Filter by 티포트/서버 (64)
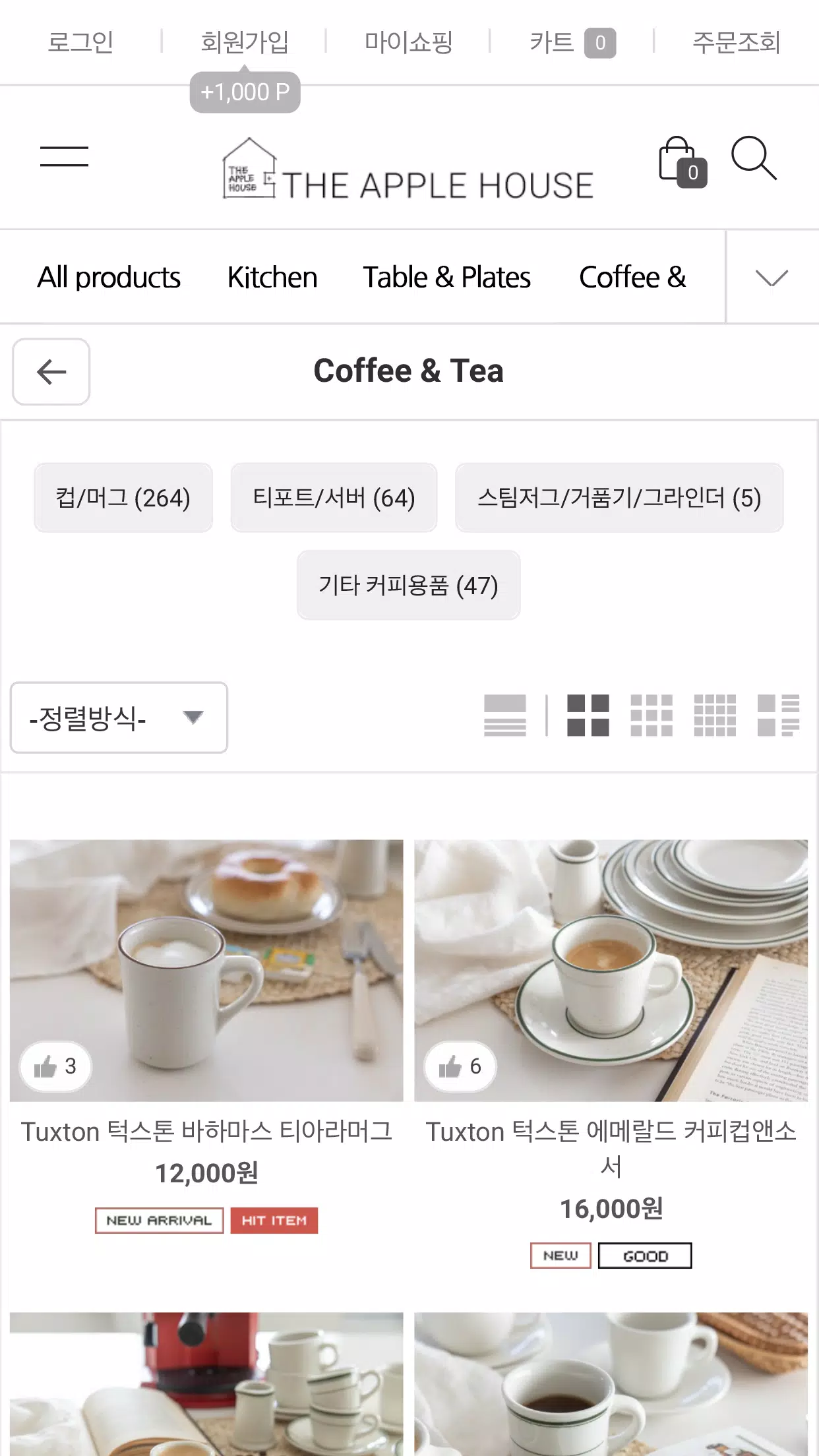819x1456 pixels. click(x=334, y=498)
